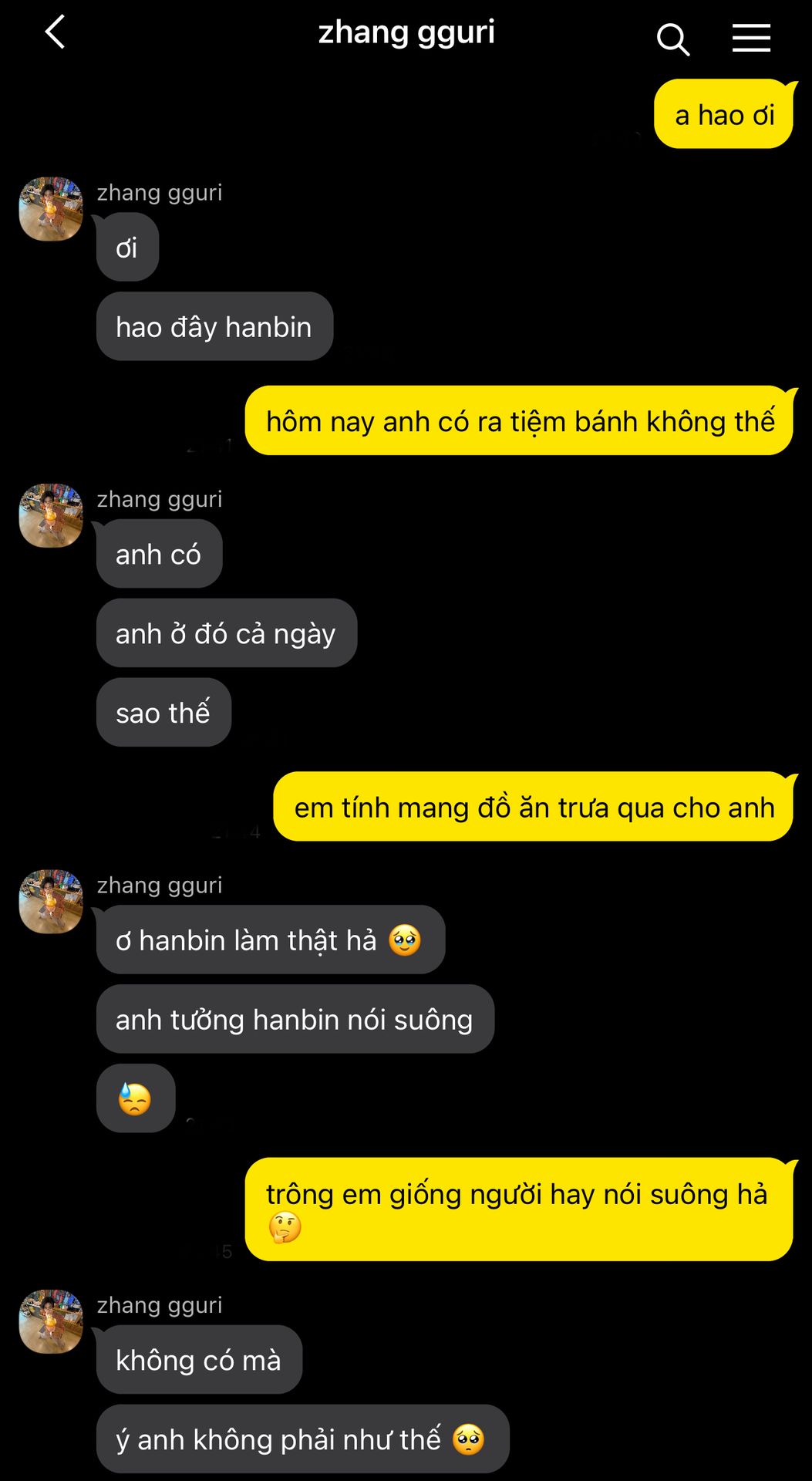Tap avatar beside "ơ hanbin làm thật hả"
Image resolution: width=812 pixels, height=1481 pixels.
click(x=51, y=902)
